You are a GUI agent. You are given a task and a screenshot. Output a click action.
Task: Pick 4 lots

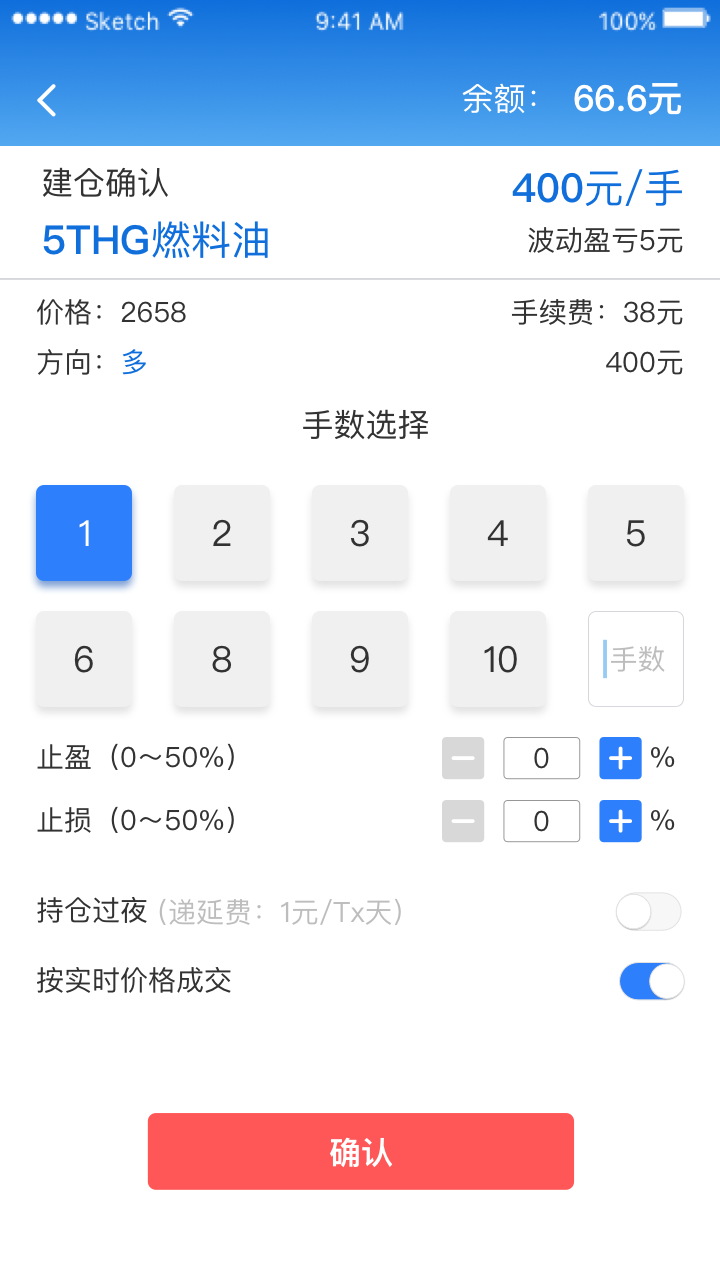[498, 533]
